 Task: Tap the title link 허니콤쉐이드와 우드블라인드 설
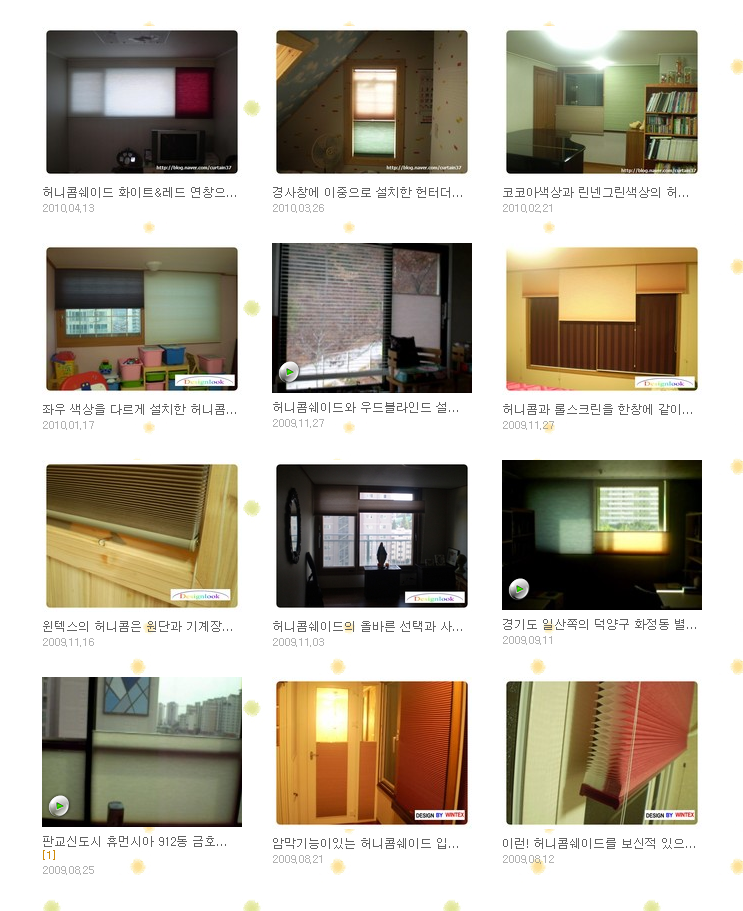tap(366, 408)
